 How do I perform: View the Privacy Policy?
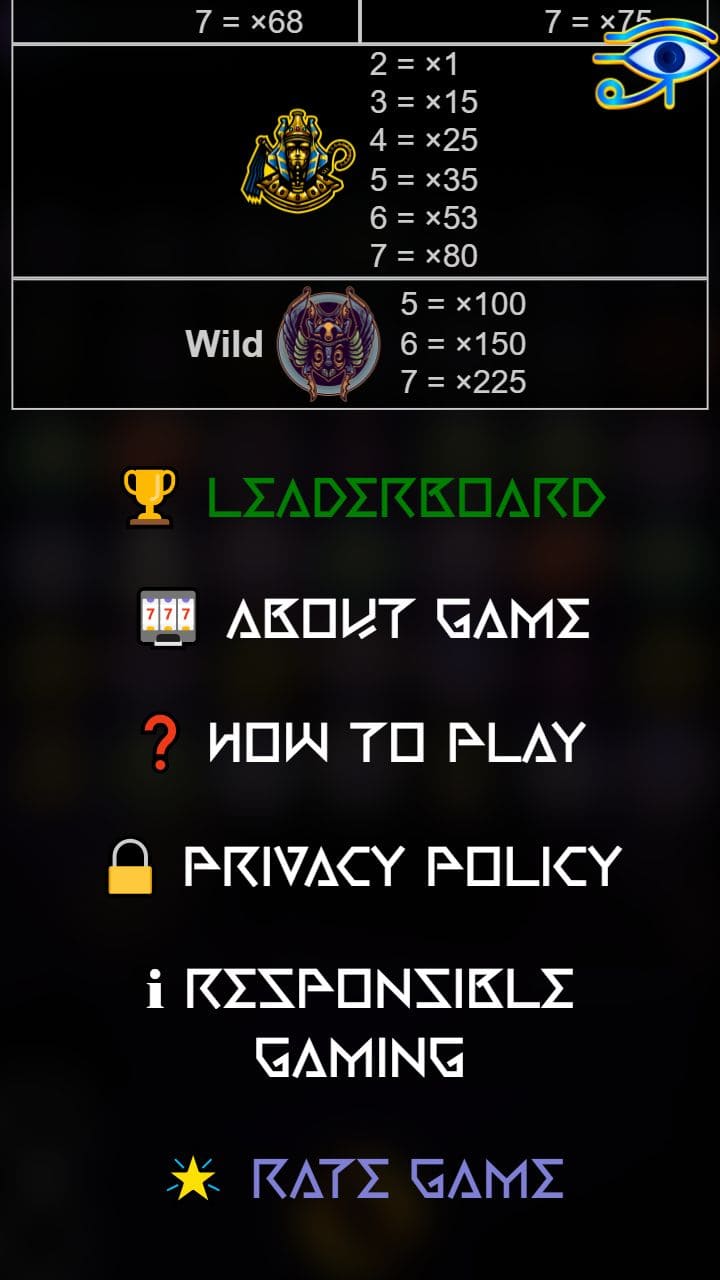coord(363,866)
